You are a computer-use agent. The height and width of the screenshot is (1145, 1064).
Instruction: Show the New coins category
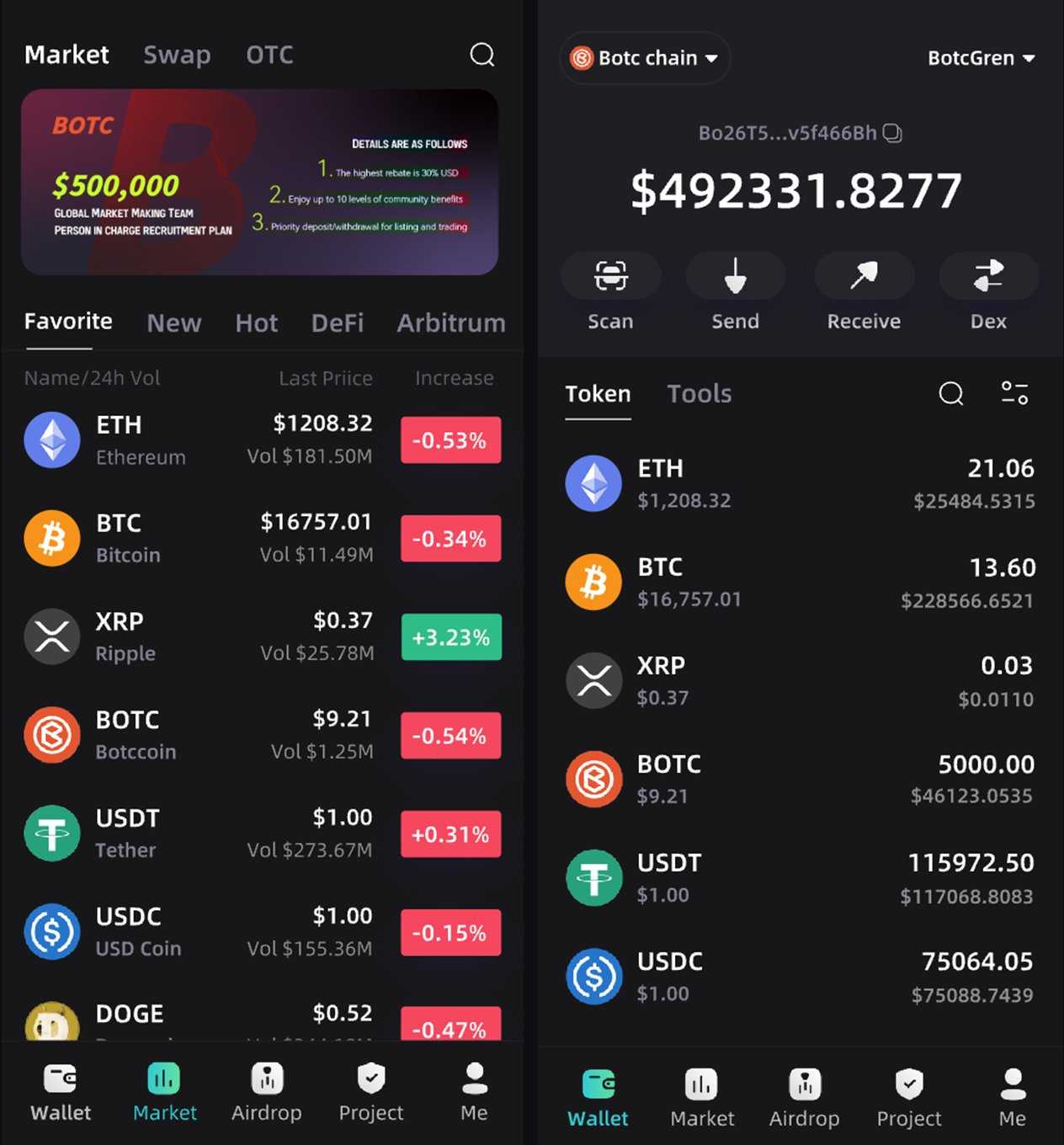pos(173,322)
